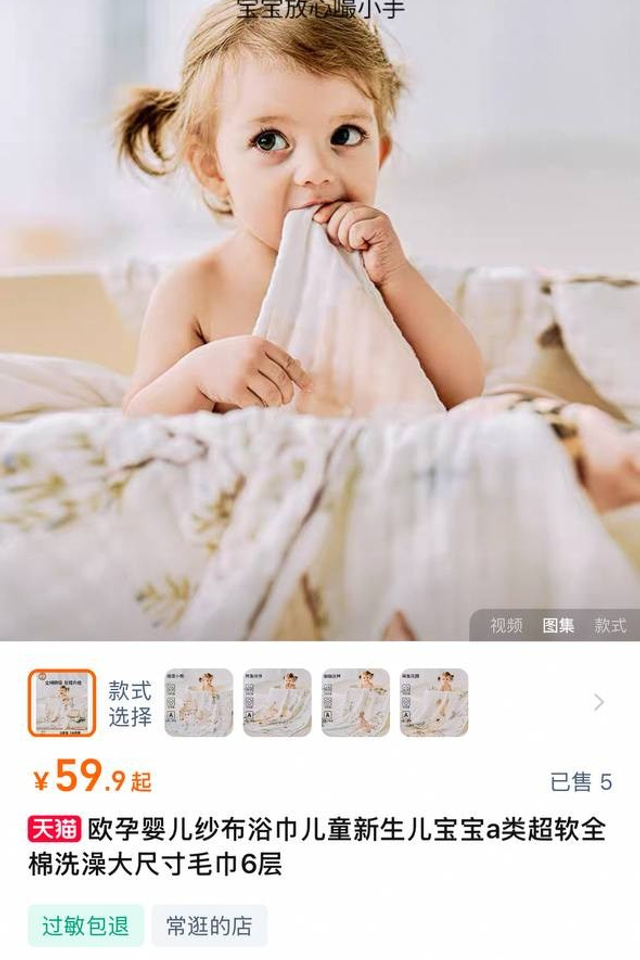Switch to the 图集 tab
The width and height of the screenshot is (640, 960).
pos(558,626)
